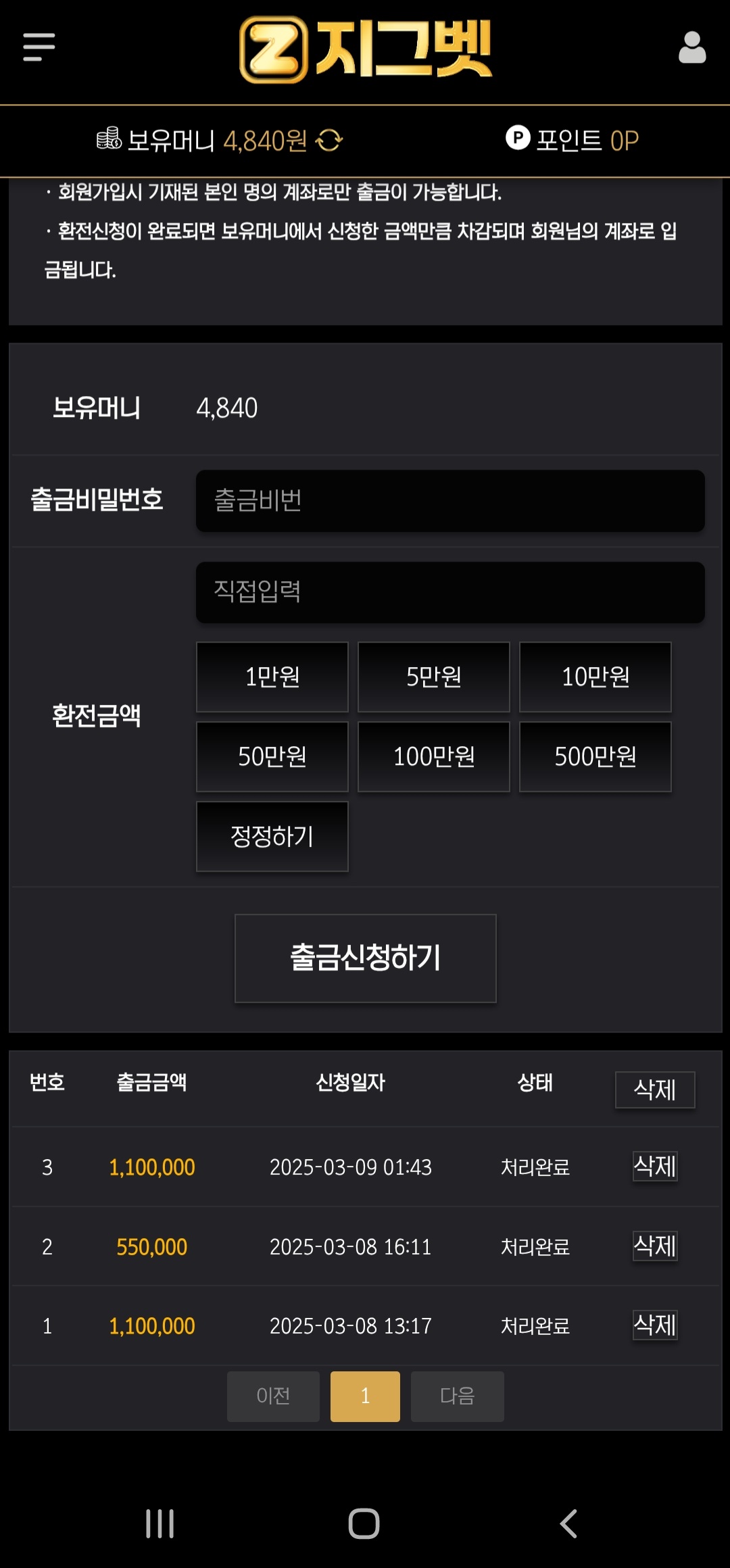Add 500만원 to the withdrawal amount
Screen dimensions: 730x1568
pos(595,756)
